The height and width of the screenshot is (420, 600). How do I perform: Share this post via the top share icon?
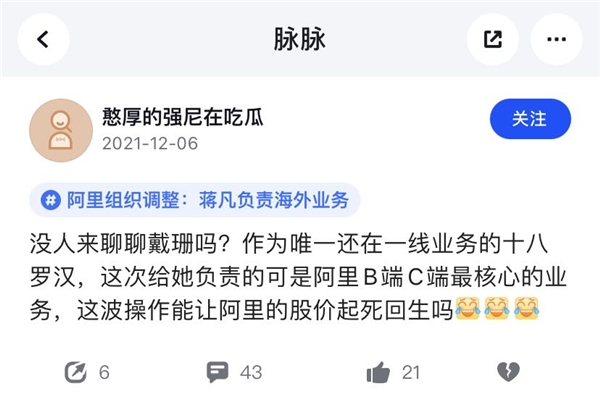pyautogui.click(x=492, y=40)
